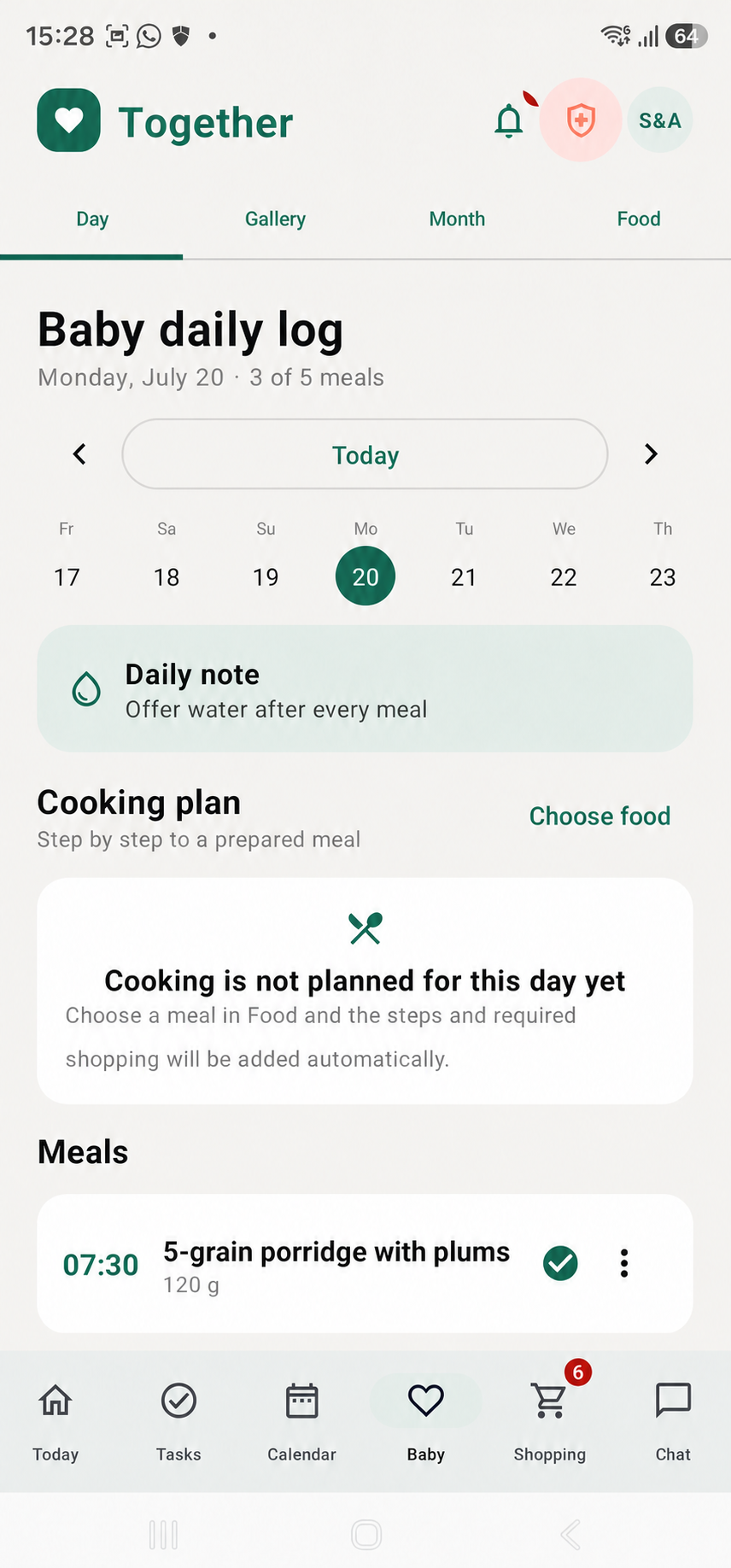This screenshot has width=731, height=1568.
Task: Switch to the Month tab
Action: click(x=457, y=219)
